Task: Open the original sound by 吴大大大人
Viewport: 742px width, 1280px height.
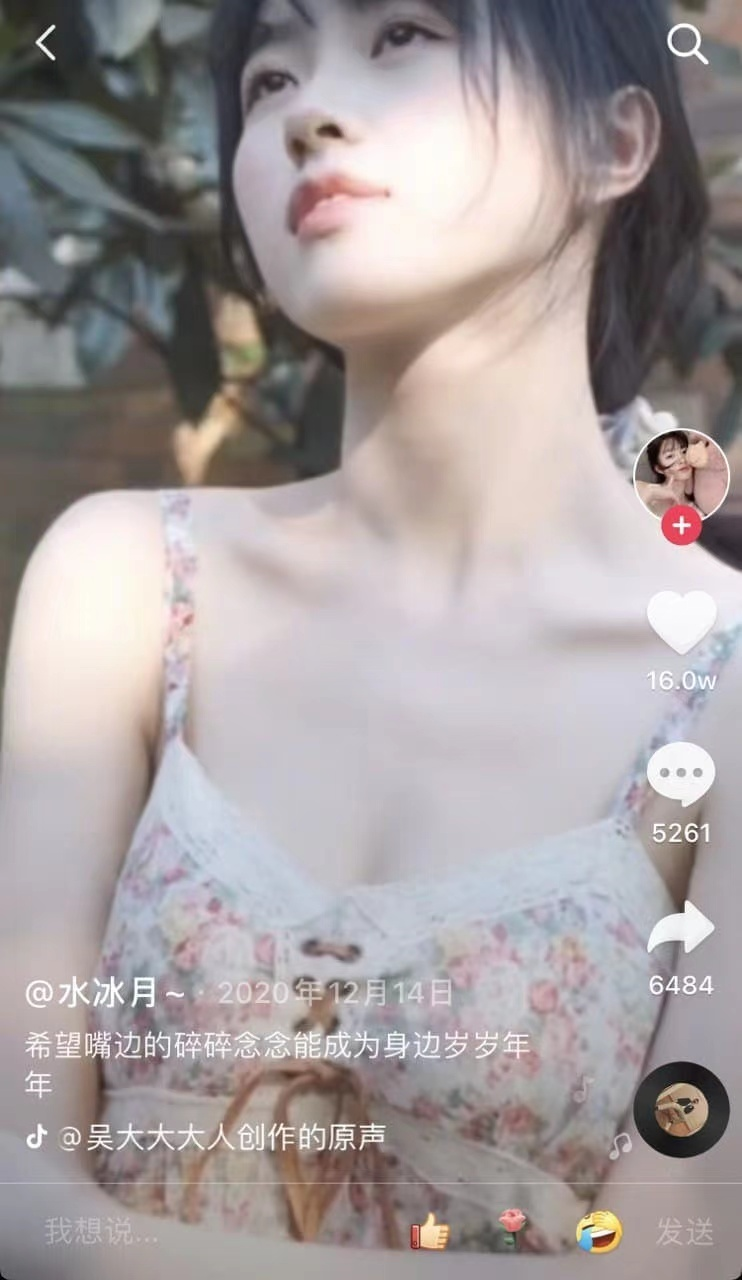Action: tap(222, 1137)
